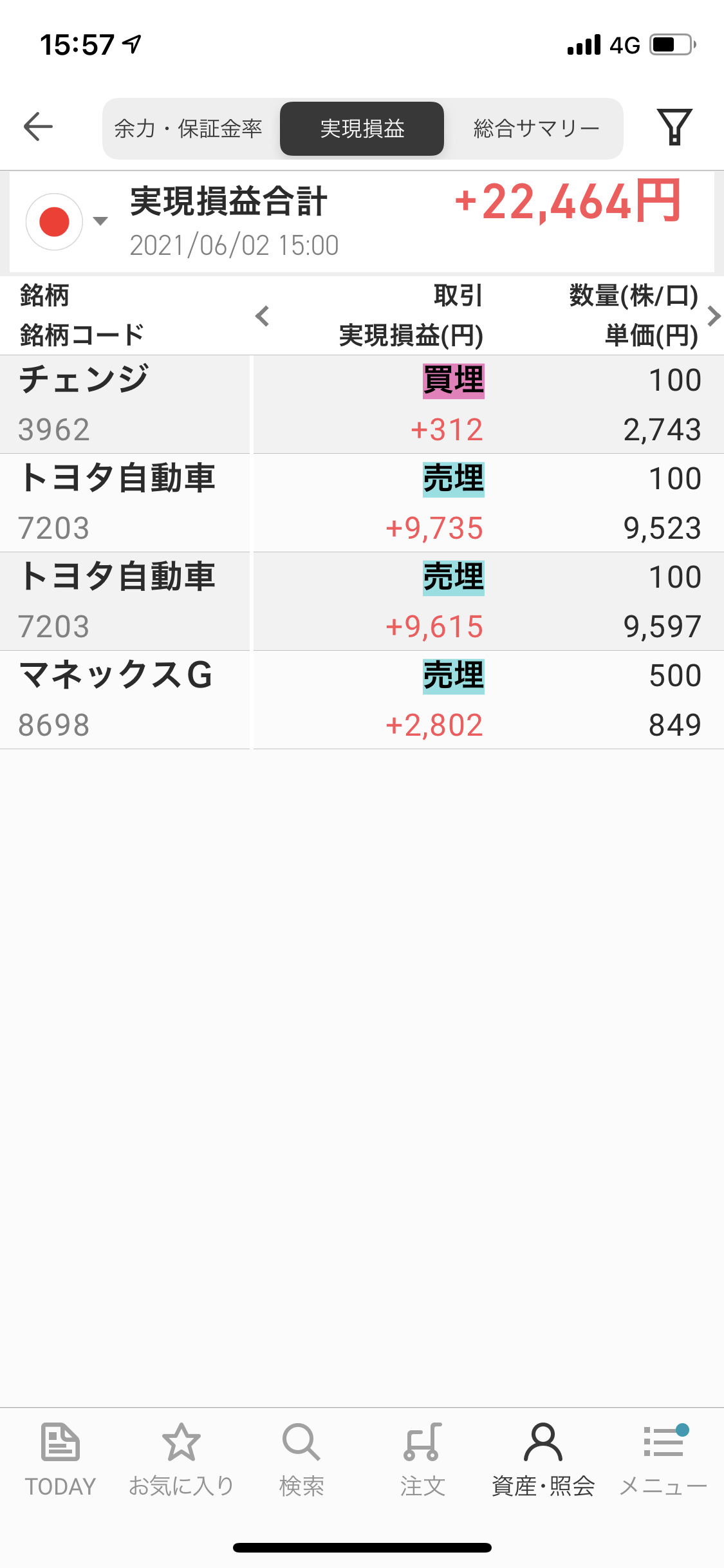The height and width of the screenshot is (1568, 724).
Task: Go to the TODAY tab
Action: (60, 1460)
